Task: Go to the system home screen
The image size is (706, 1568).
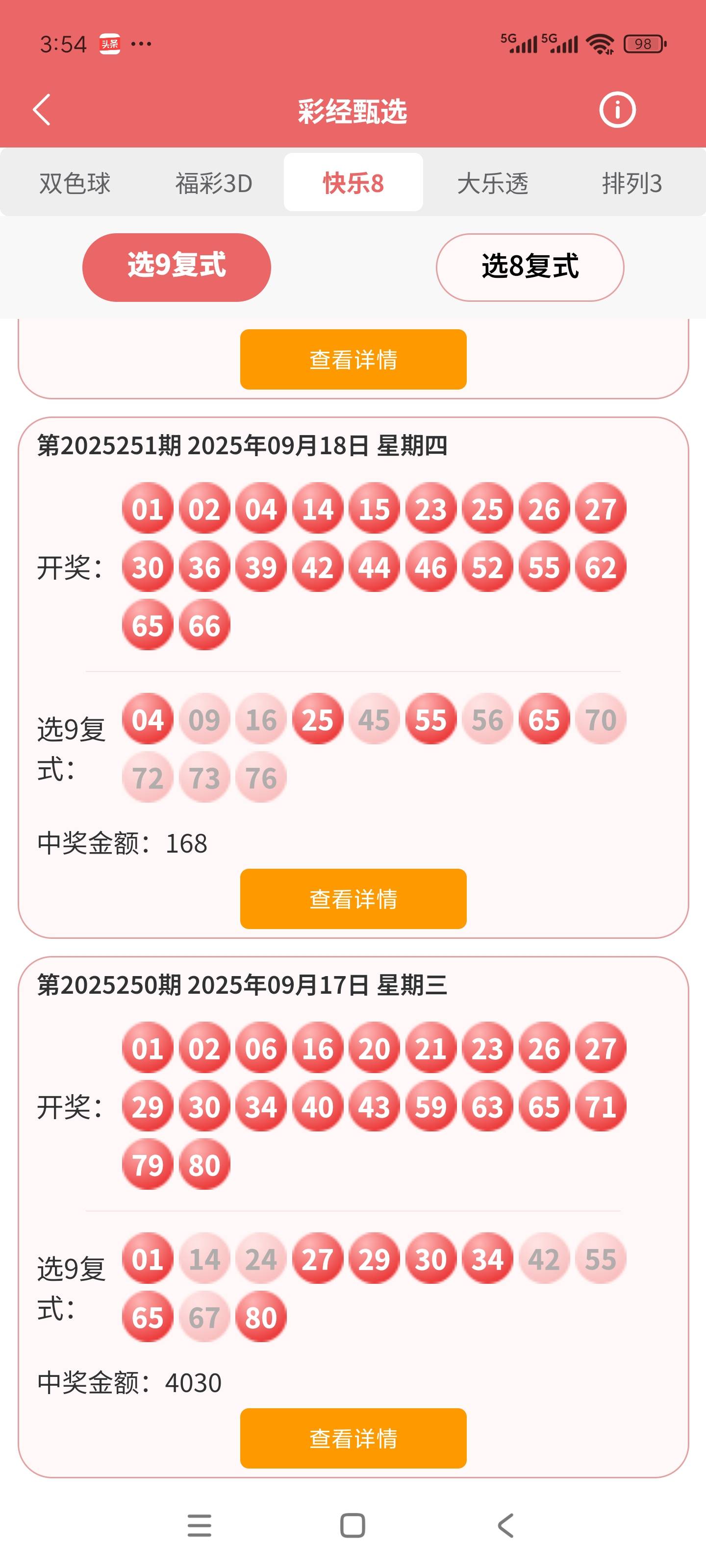Action: coord(353,1525)
